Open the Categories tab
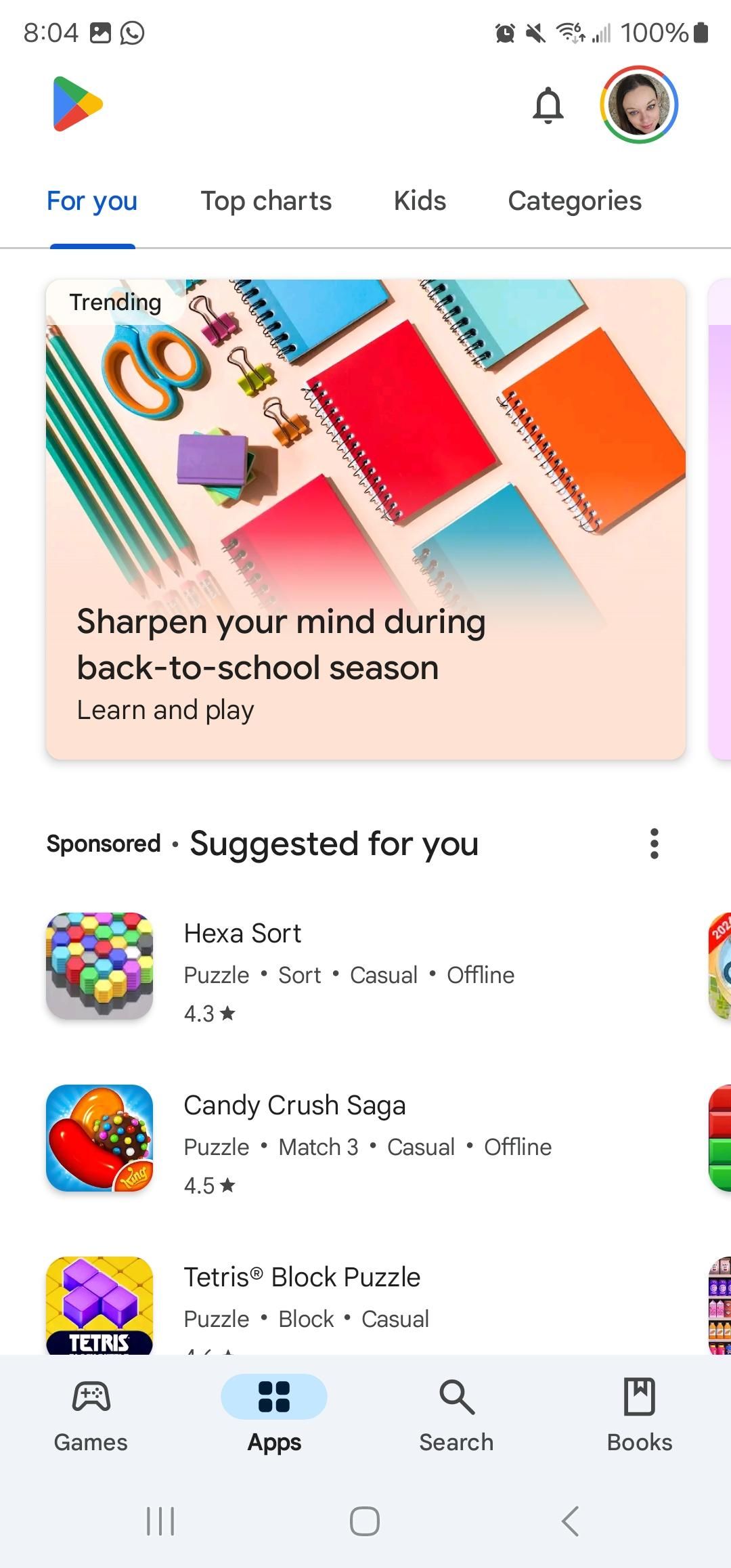Viewport: 731px width, 1568px height. [574, 200]
